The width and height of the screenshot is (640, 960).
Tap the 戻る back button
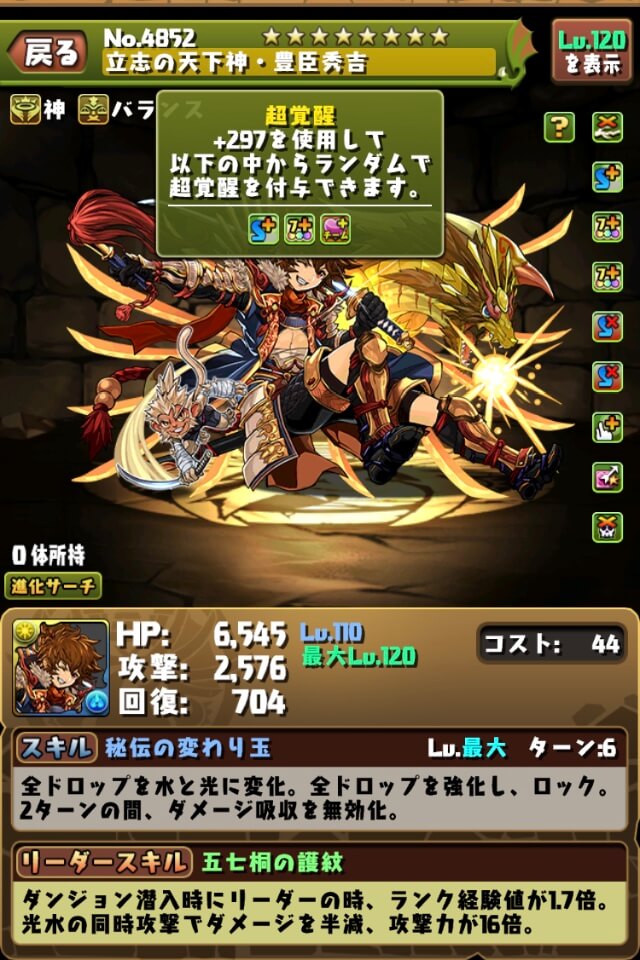coord(48,53)
